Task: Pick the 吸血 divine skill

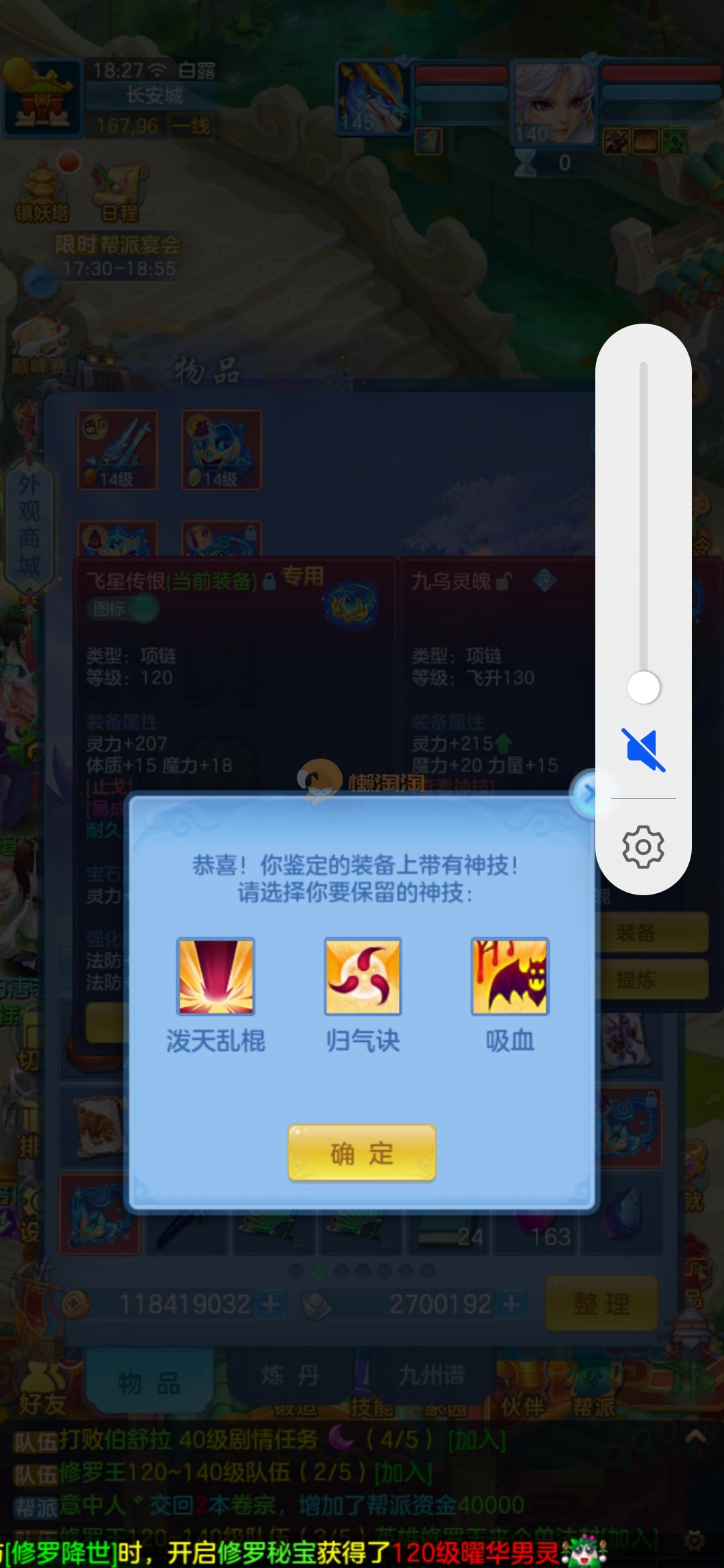Action: click(x=509, y=976)
